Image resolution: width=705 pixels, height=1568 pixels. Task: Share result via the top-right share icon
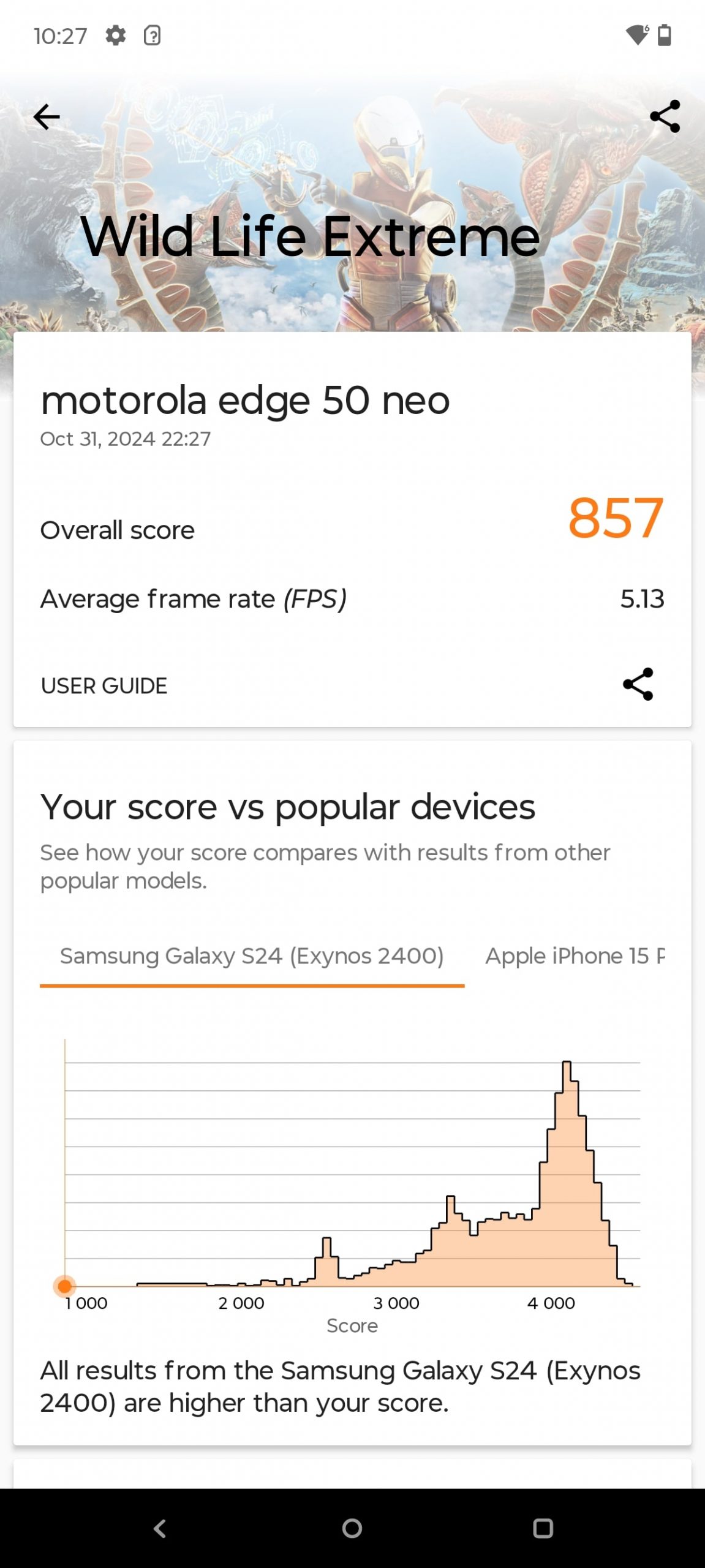coord(665,116)
